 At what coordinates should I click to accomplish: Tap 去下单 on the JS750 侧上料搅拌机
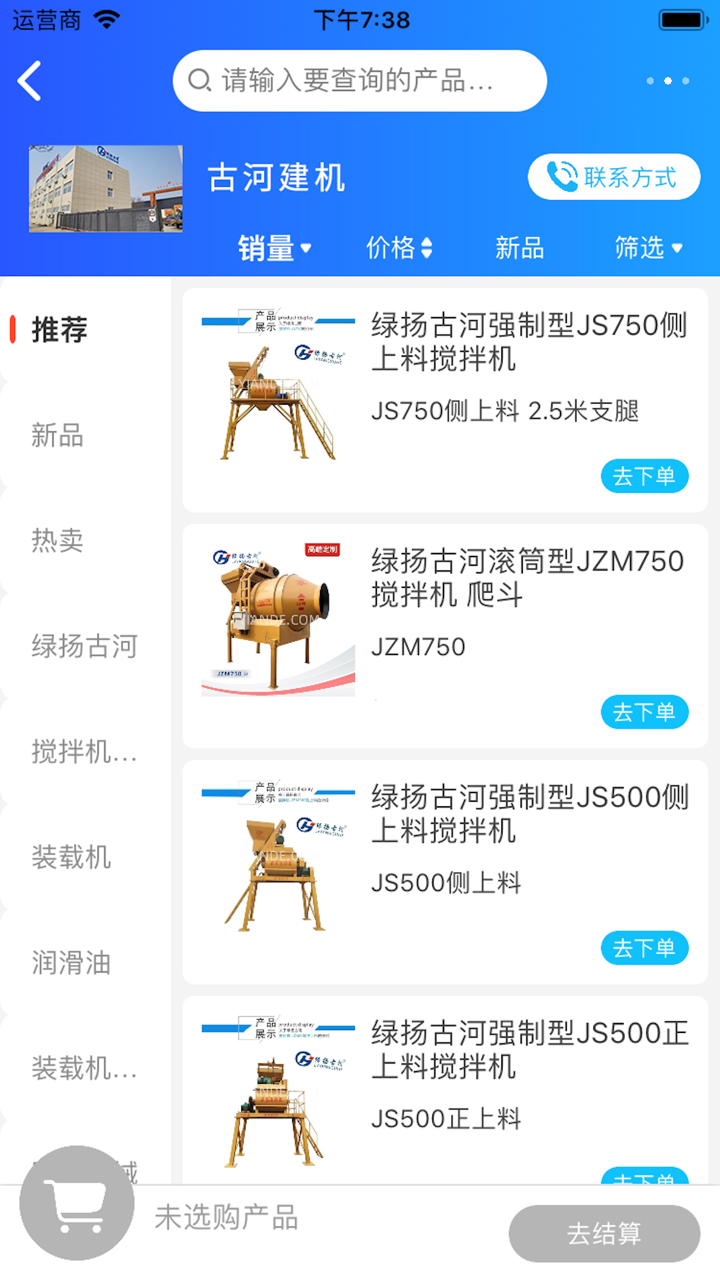(x=644, y=477)
